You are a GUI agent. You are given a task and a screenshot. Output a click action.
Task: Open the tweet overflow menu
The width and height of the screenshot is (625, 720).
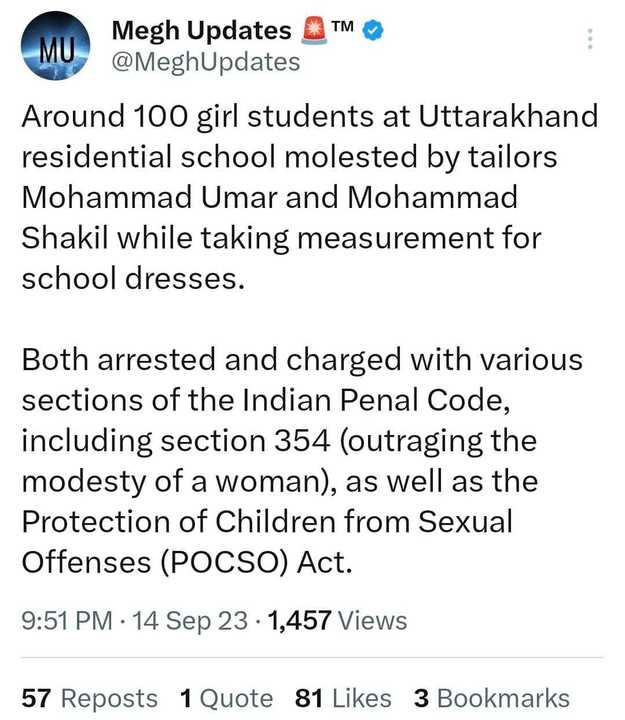tap(591, 40)
